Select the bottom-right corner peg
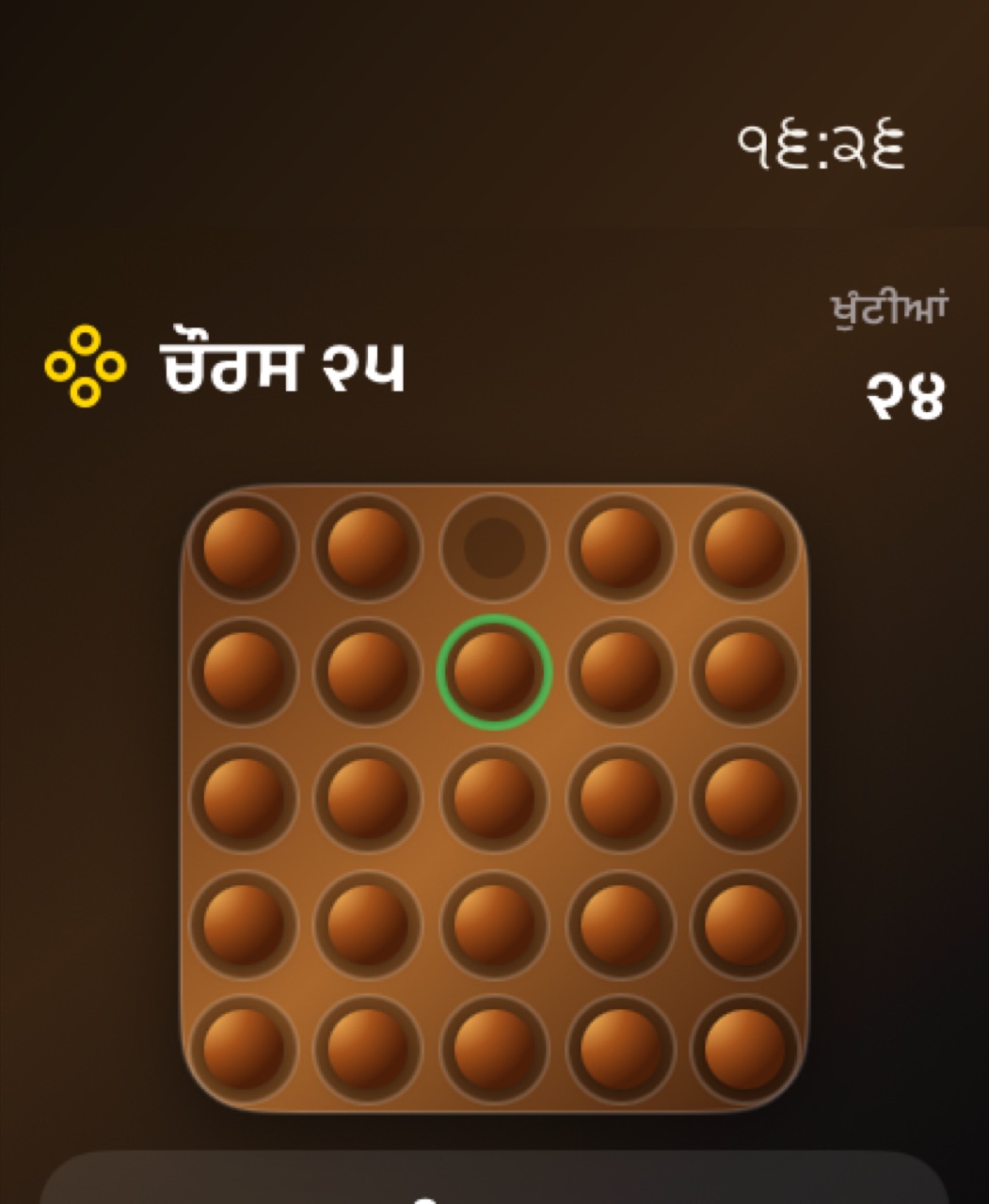The width and height of the screenshot is (989, 1204). (x=744, y=1049)
